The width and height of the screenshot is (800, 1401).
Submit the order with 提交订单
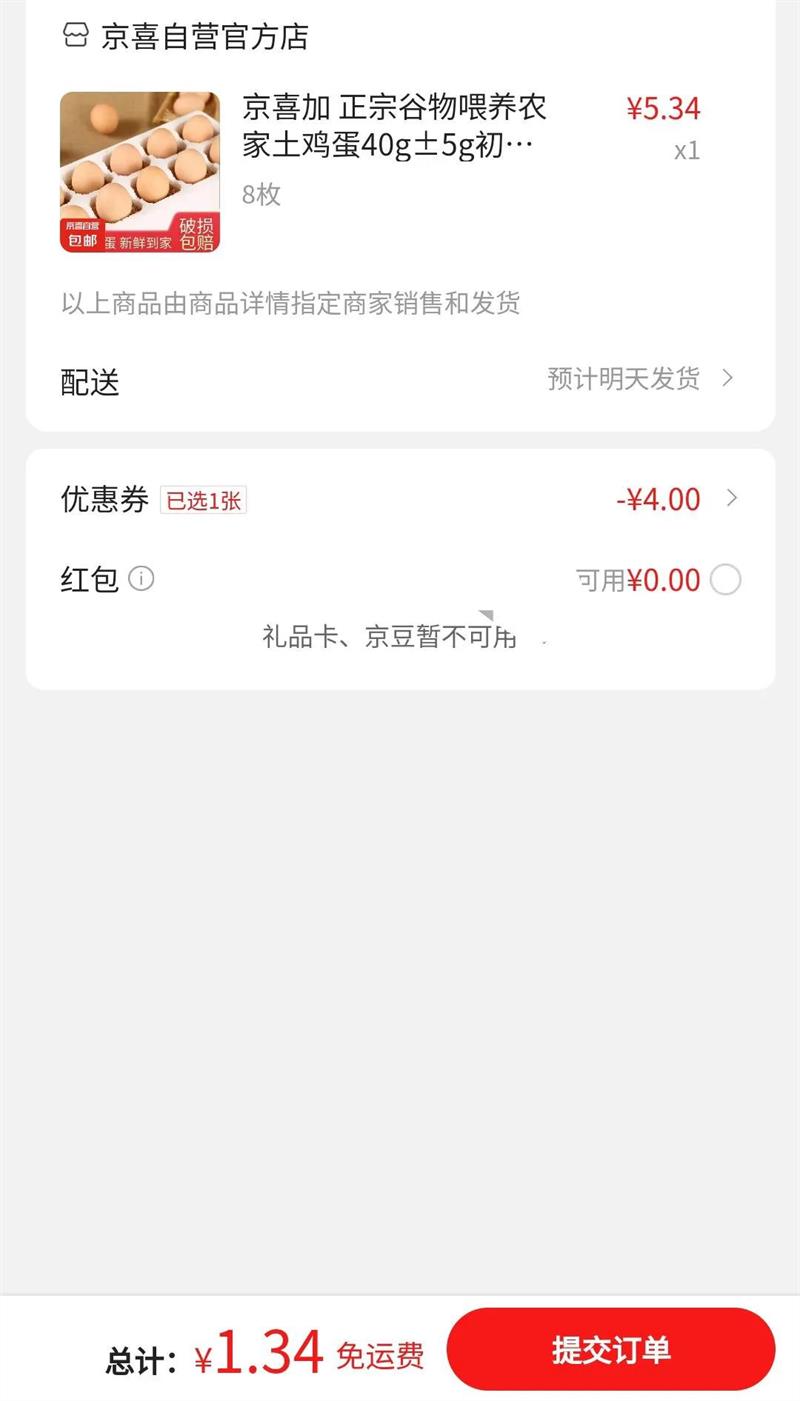point(610,1350)
